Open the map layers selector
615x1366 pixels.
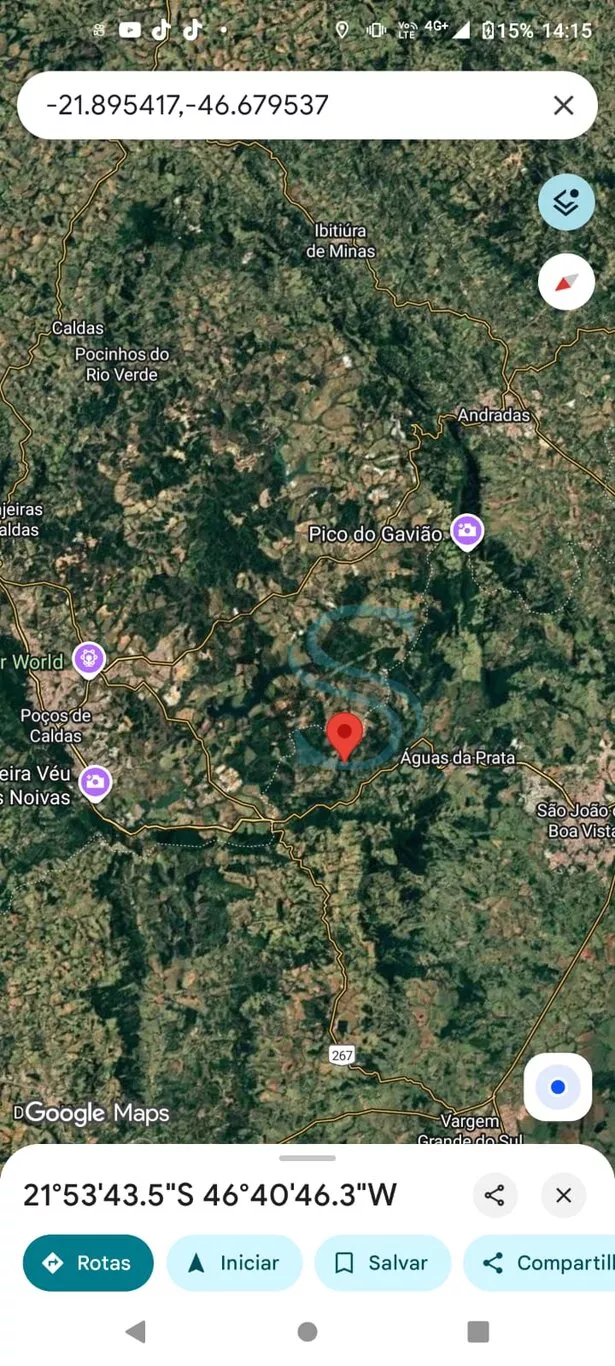point(566,202)
